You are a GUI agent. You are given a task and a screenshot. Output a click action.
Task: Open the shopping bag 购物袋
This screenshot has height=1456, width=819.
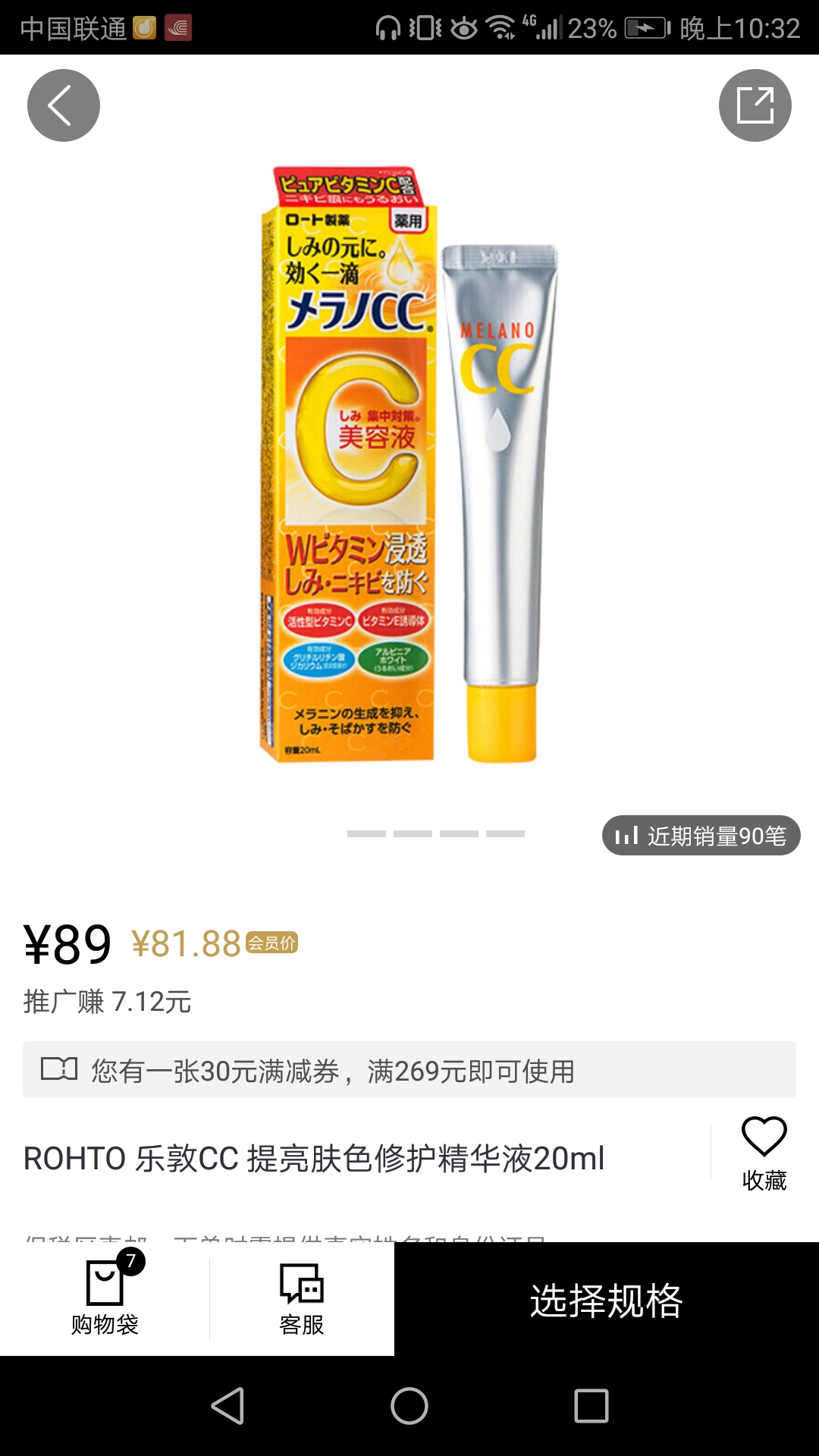pos(105,1298)
